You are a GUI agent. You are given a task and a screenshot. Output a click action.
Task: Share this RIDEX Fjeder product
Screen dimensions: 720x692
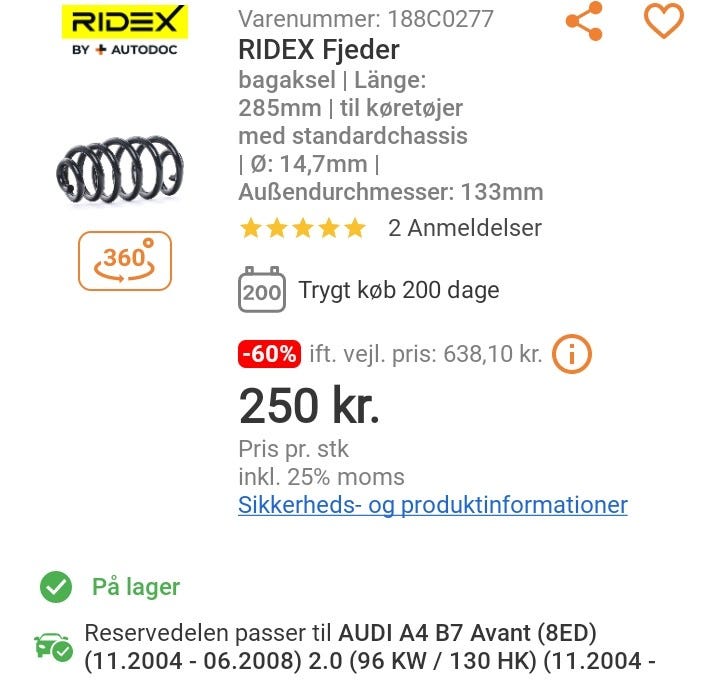click(584, 21)
